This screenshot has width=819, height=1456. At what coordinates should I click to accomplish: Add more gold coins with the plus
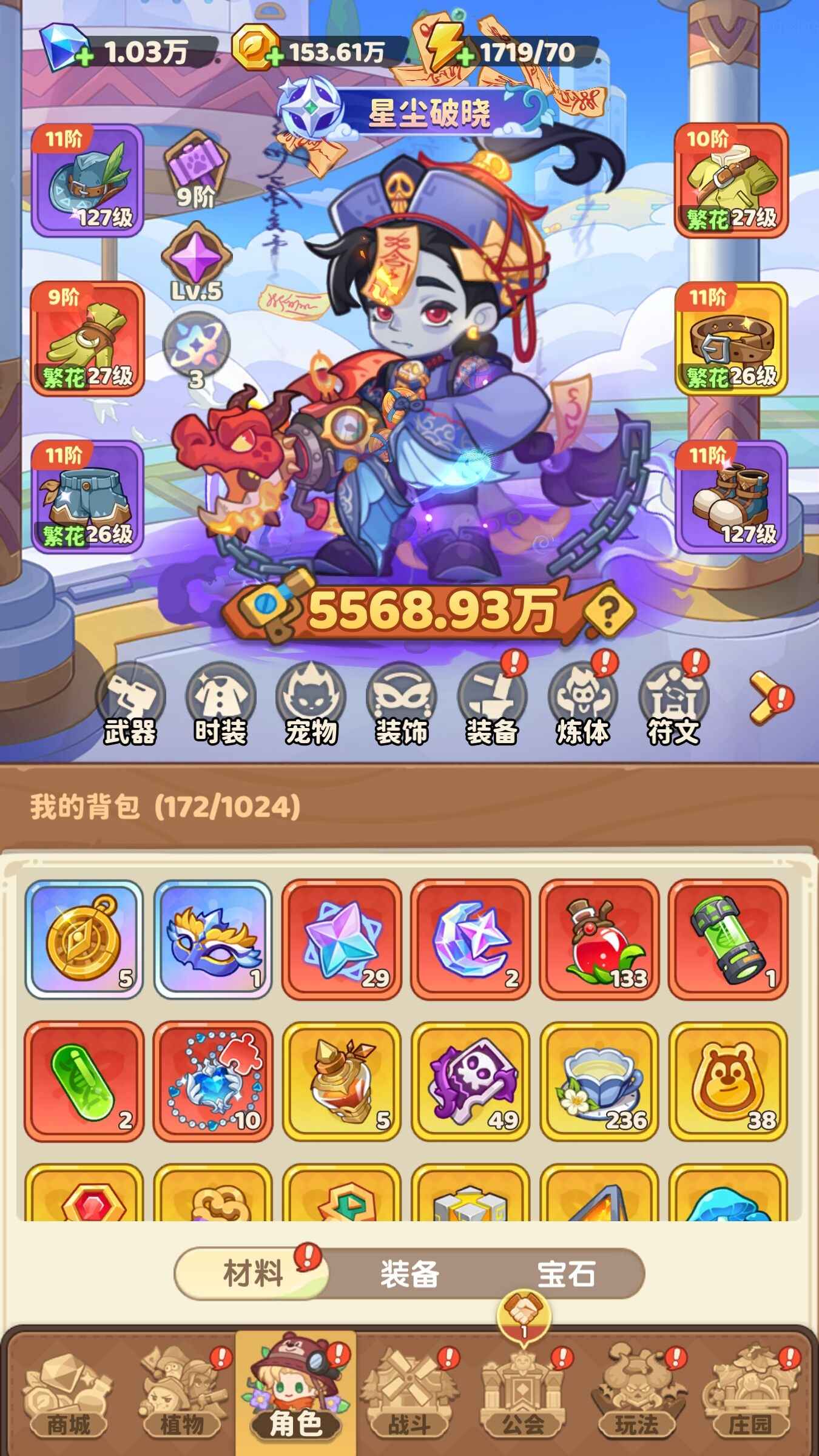coord(275,58)
